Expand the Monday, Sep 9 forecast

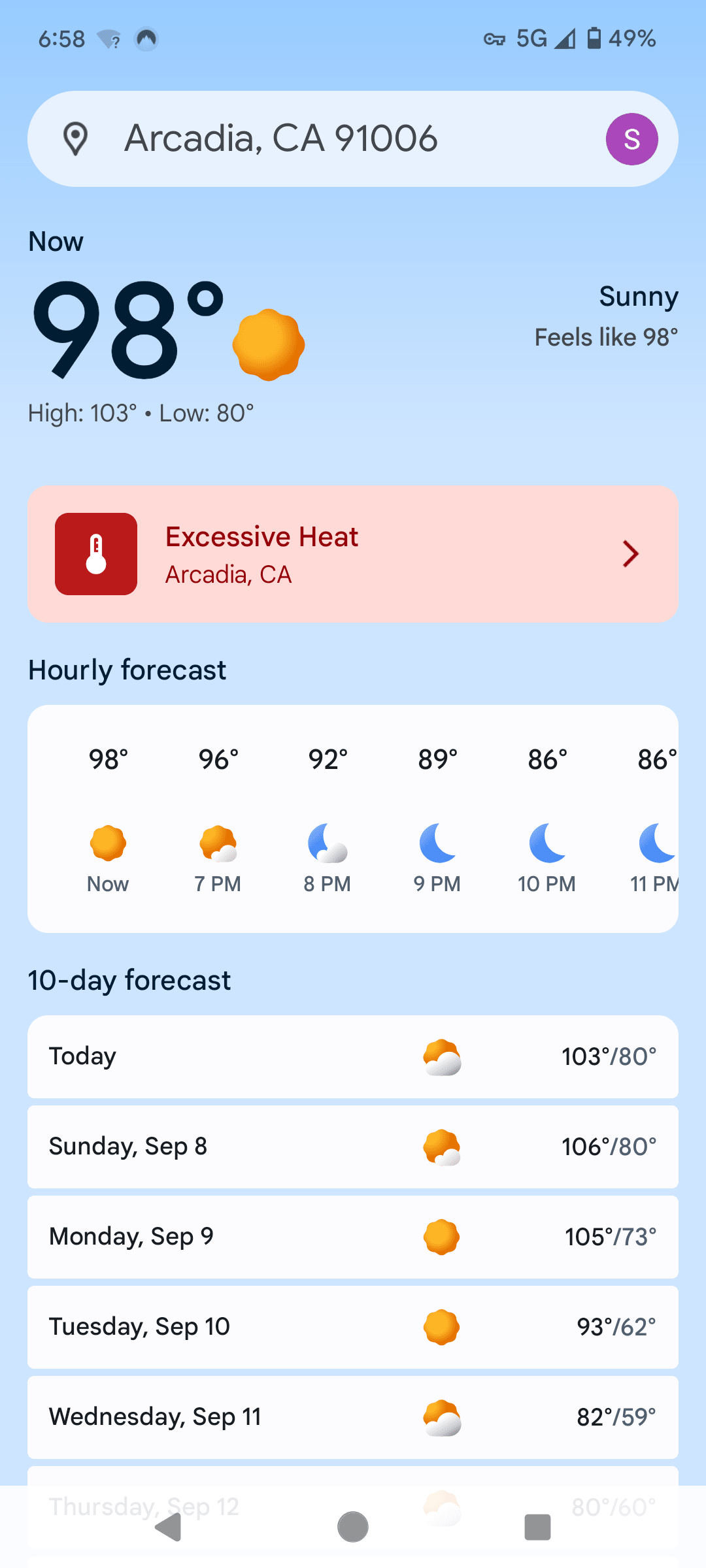[353, 1237]
